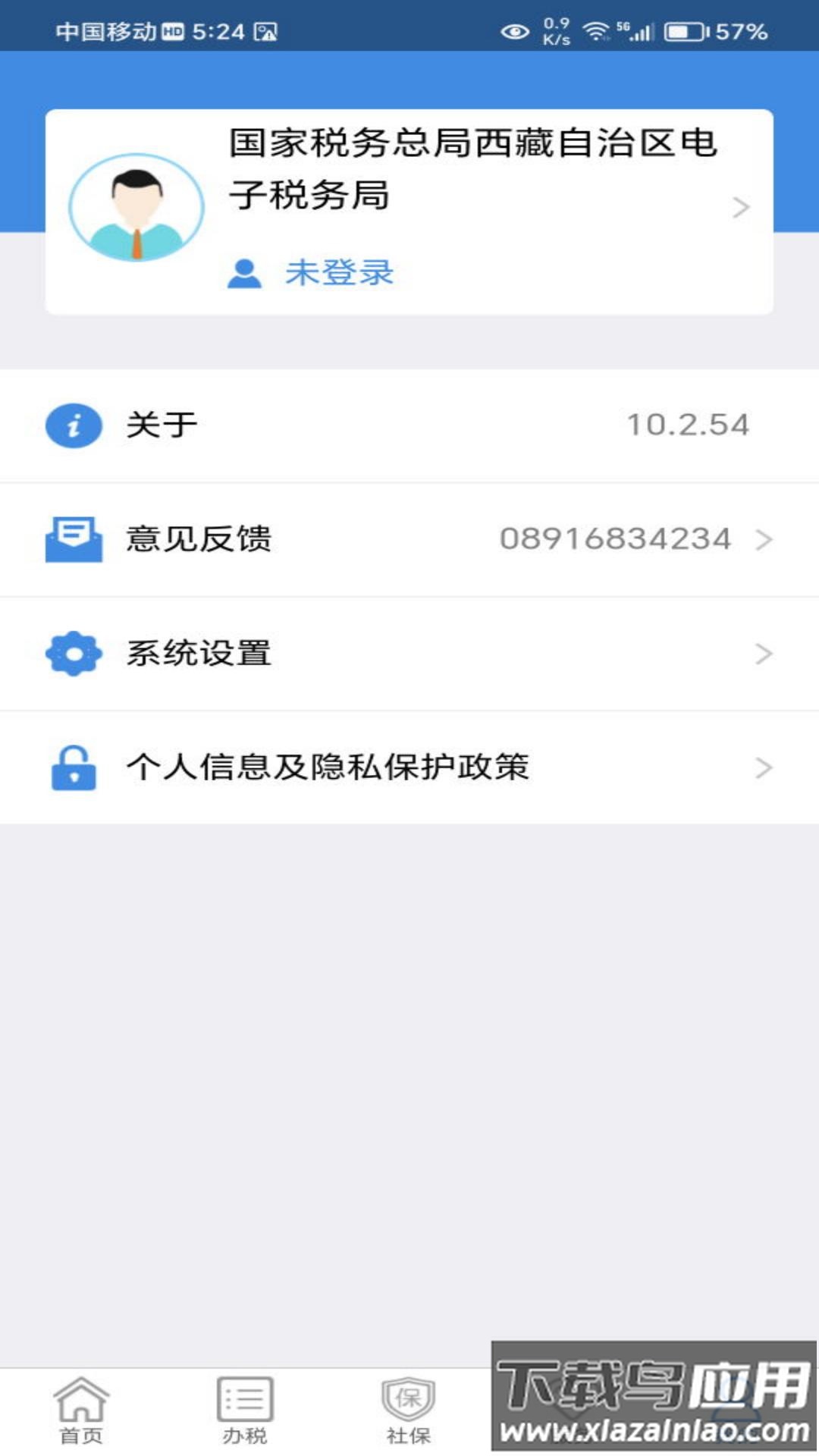Image resolution: width=819 pixels, height=1456 pixels.
Task: Click the 关于 info icon
Action: (x=74, y=425)
